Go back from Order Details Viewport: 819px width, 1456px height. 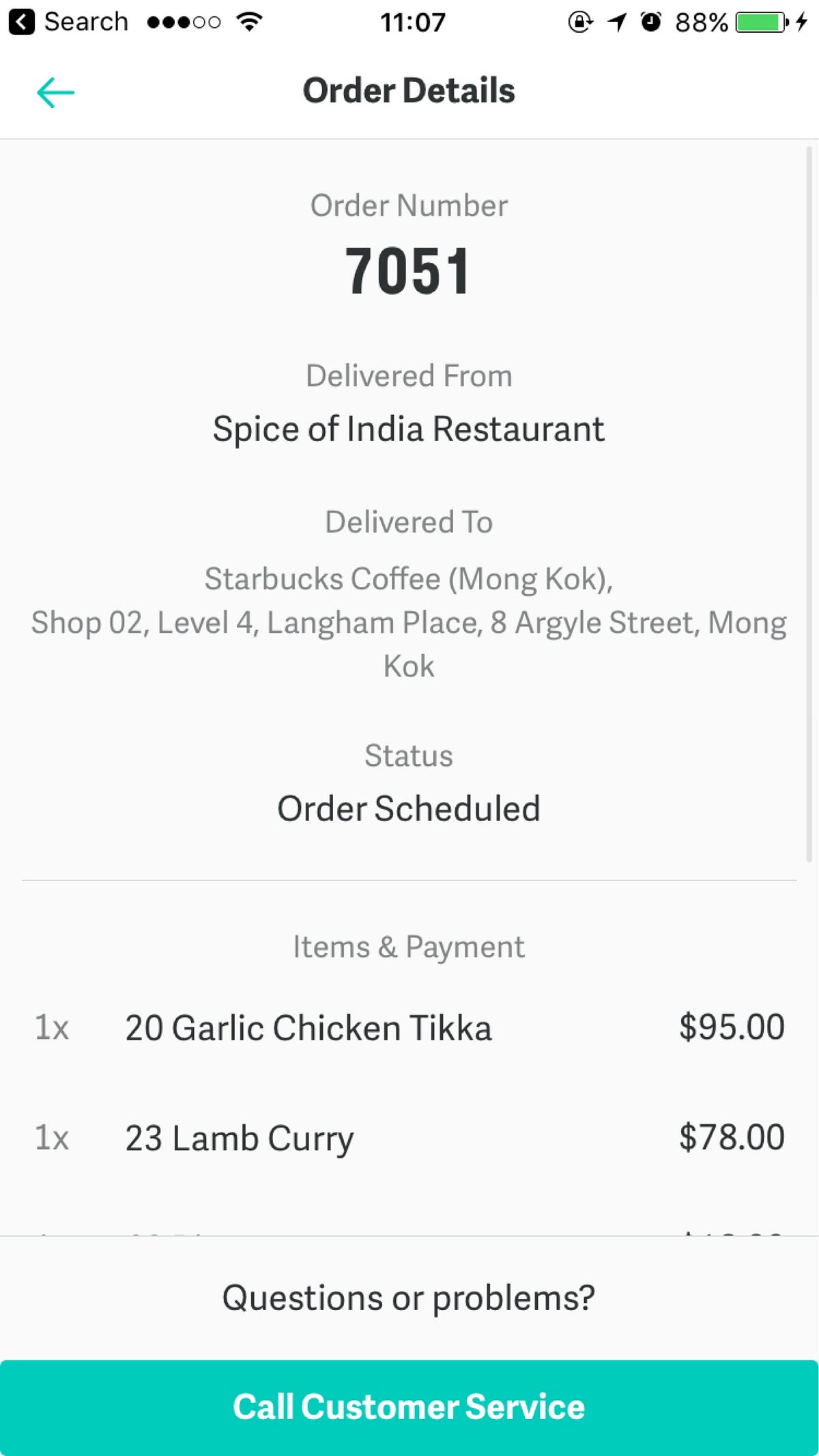[x=55, y=92]
